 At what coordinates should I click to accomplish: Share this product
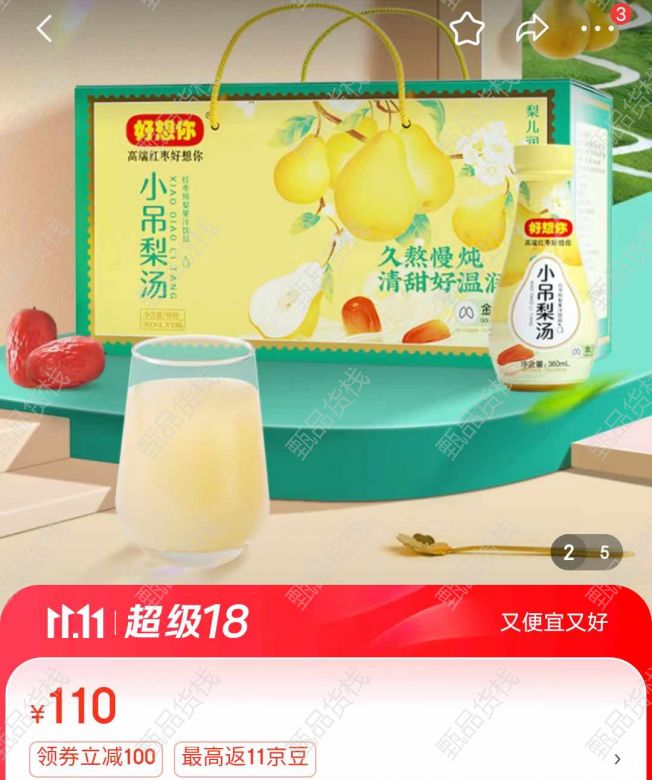[x=532, y=30]
